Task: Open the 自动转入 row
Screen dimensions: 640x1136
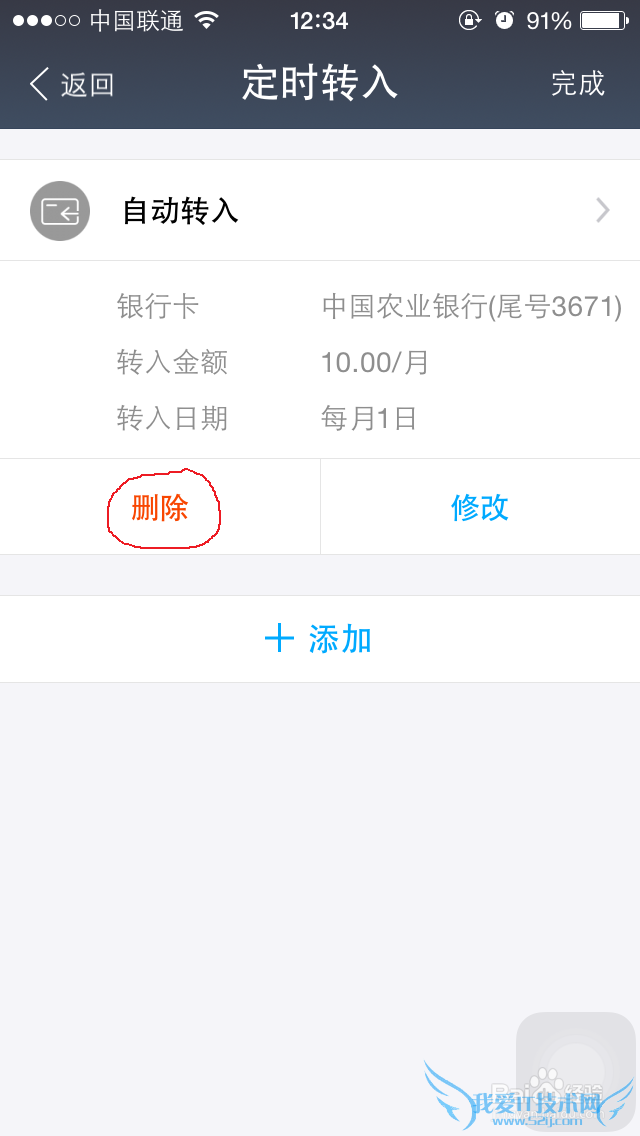Action: click(x=320, y=211)
